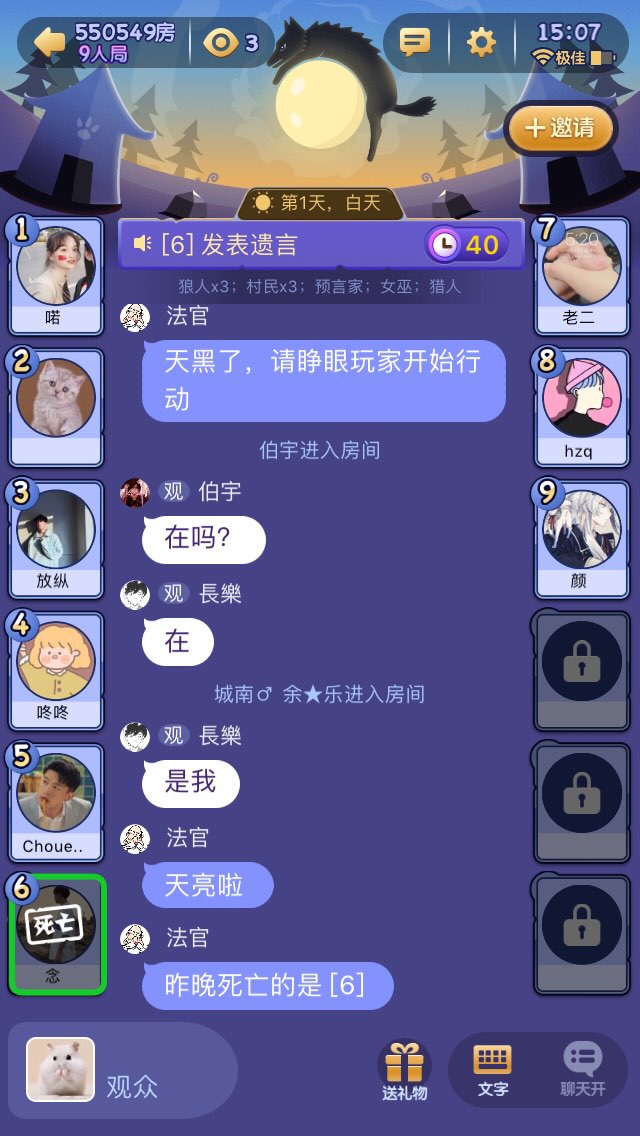Tap the 送礼物 gift button
This screenshot has width=640, height=1136.
405,1070
